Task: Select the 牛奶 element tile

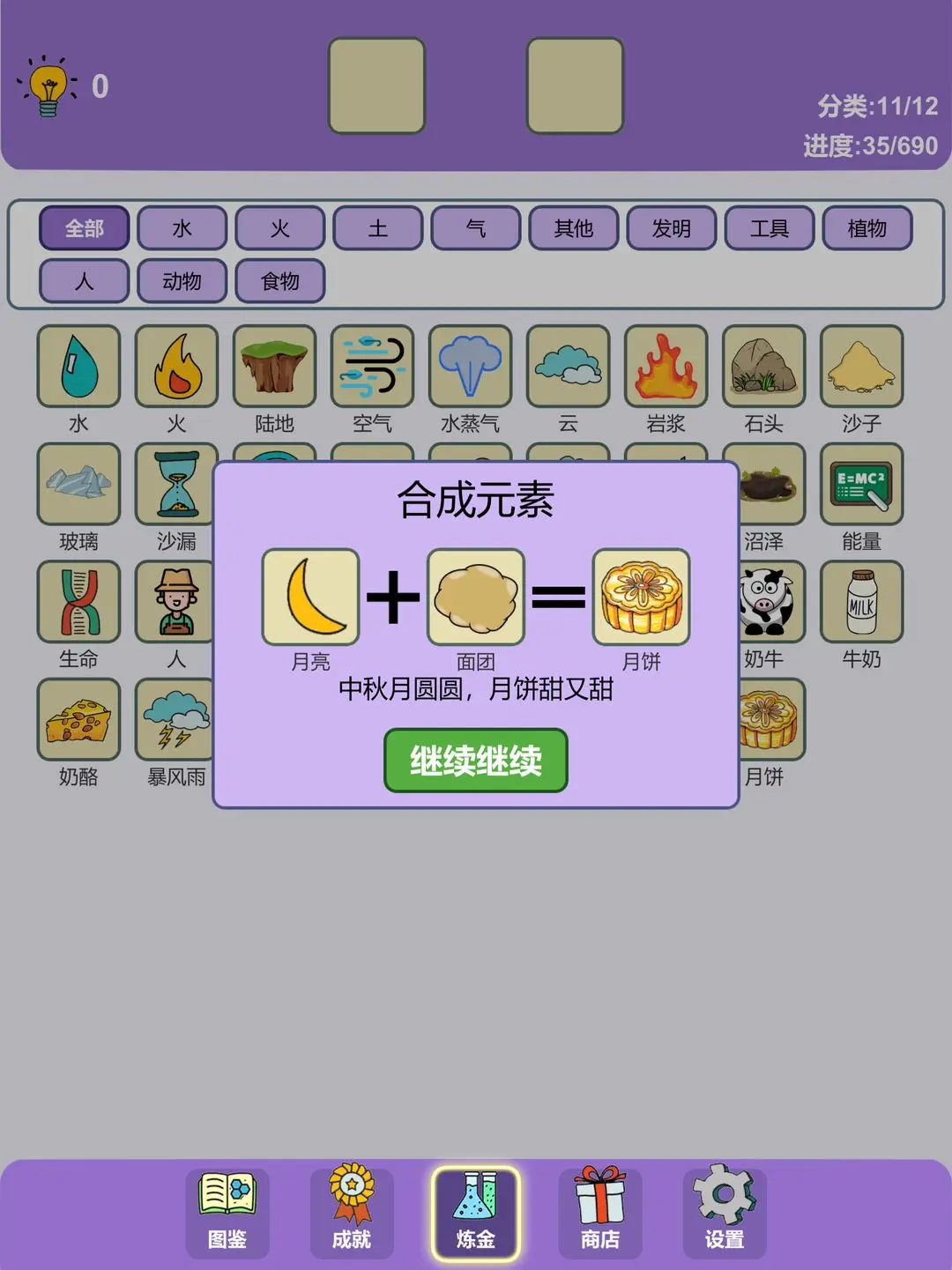Action: (861, 602)
